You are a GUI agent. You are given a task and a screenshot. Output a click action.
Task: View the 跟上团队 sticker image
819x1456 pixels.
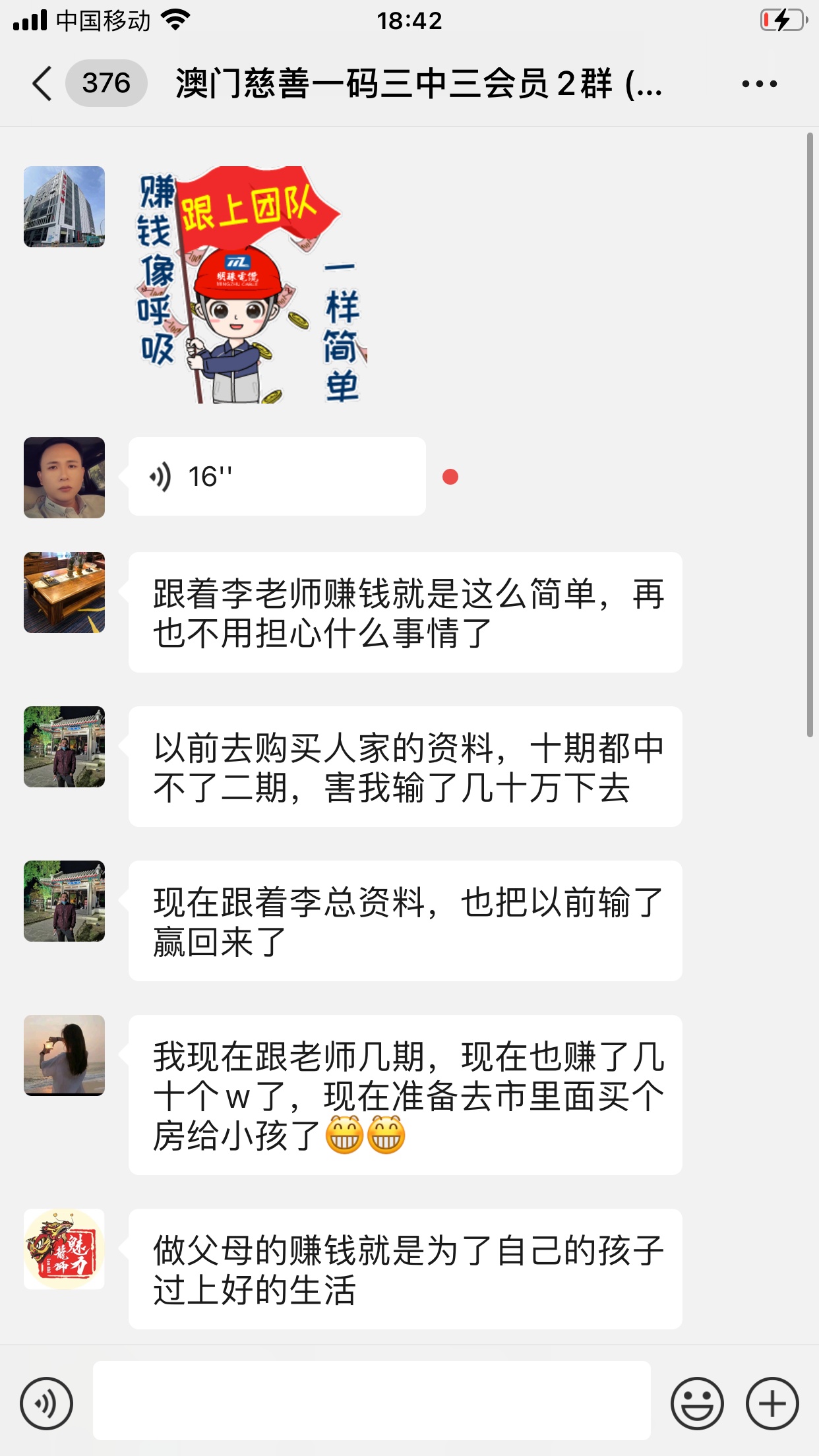click(251, 285)
